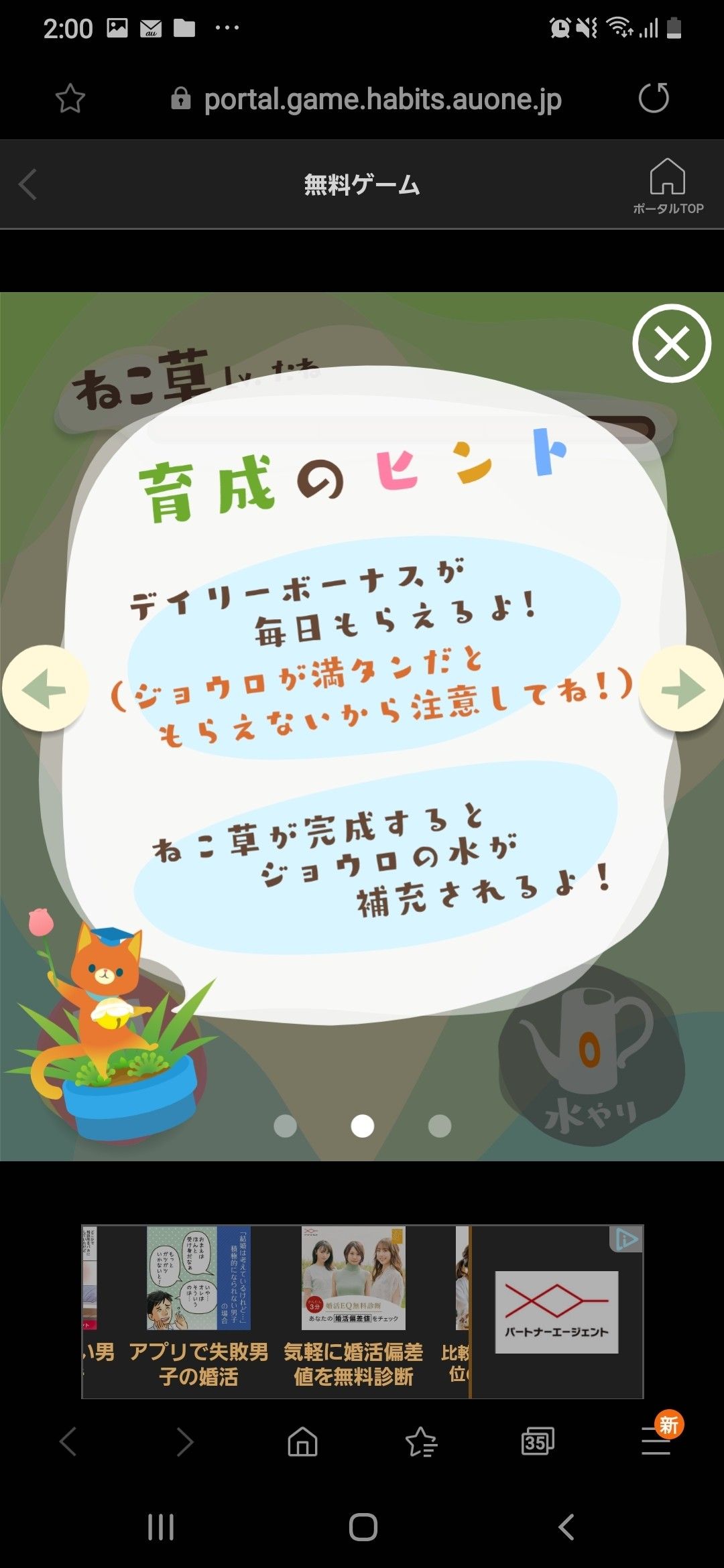The width and height of the screenshot is (724, 1568).
Task: Bookmark this page with the star icon
Action: pyautogui.click(x=70, y=99)
